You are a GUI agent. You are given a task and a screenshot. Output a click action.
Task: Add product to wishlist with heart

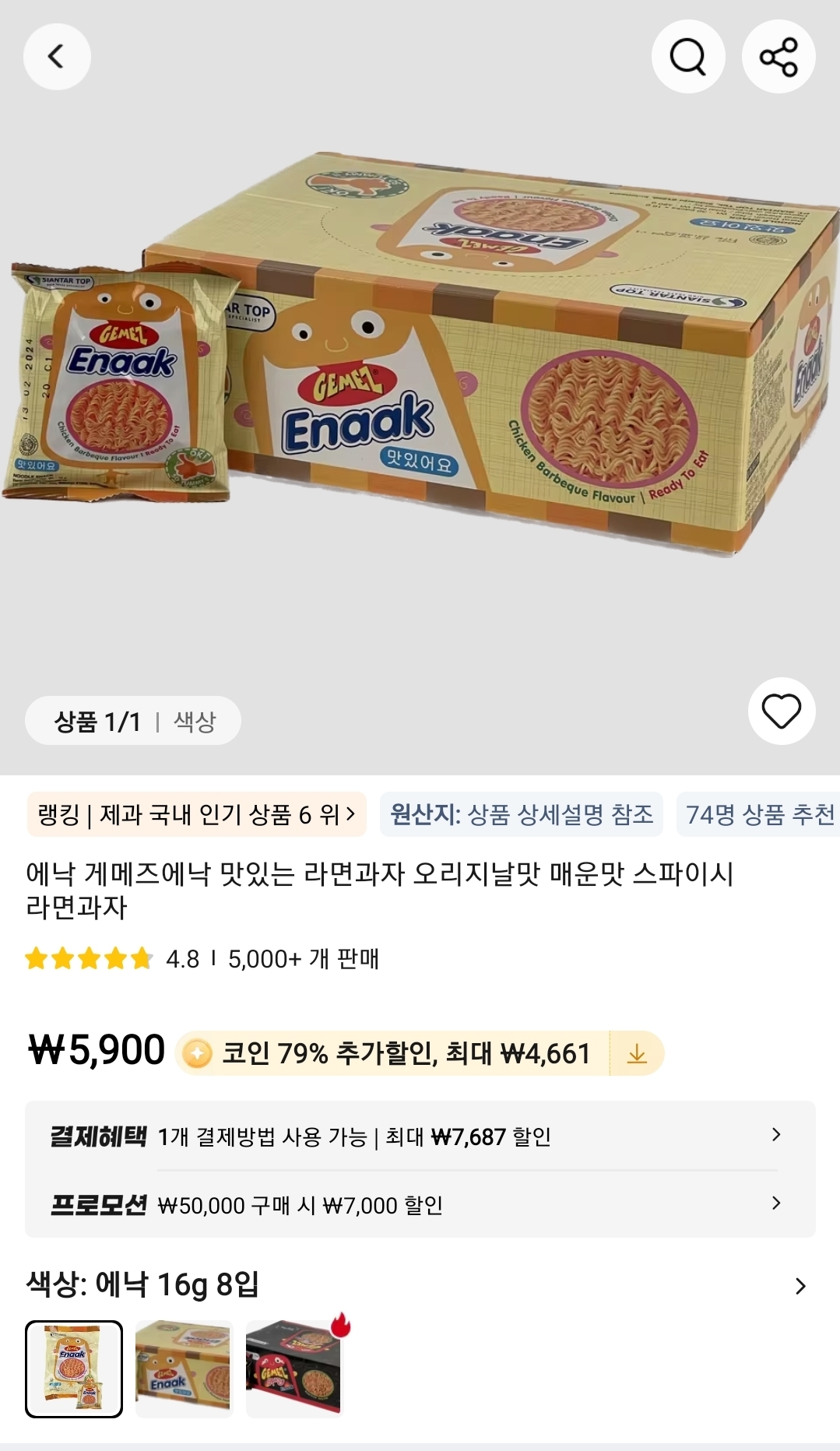[781, 711]
